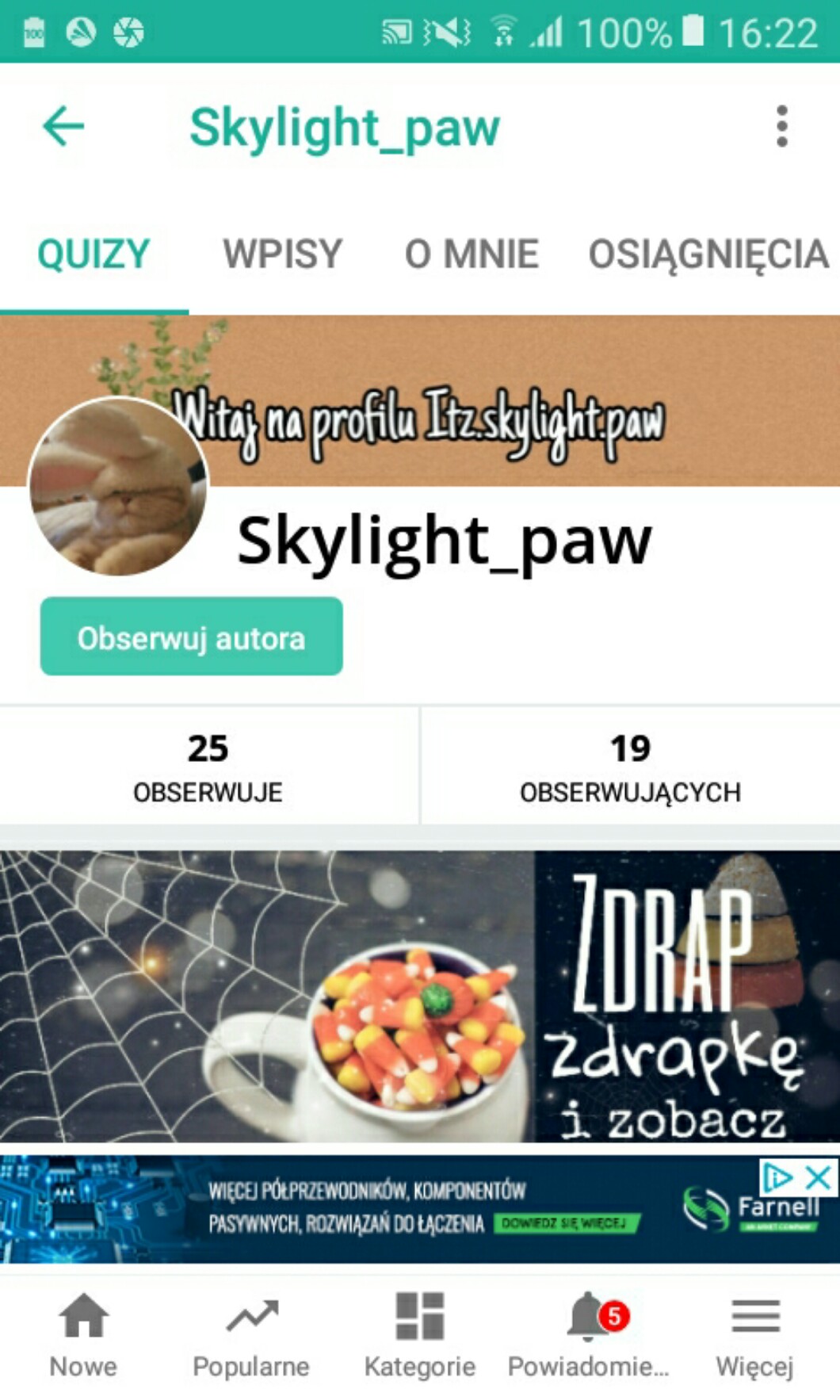840x1400 pixels.
Task: Open the Zdrap zdrapkę quiz card
Action: click(x=420, y=996)
